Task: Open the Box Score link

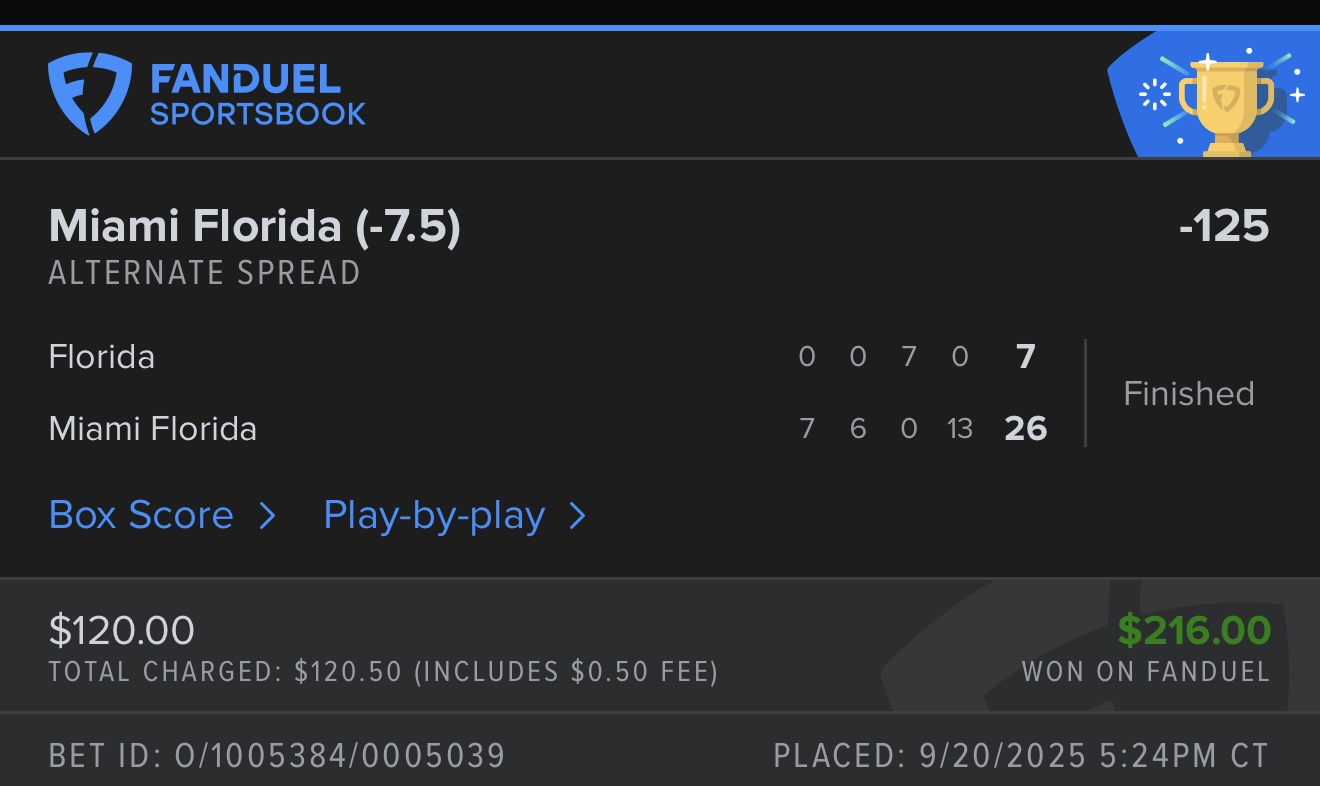Action: [x=160, y=515]
